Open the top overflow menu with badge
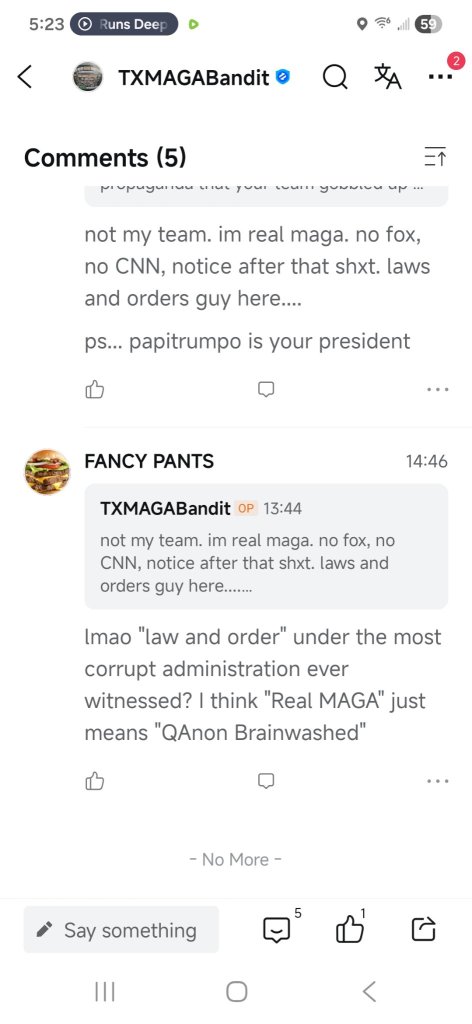Screen dimensions: 472x1024 tap(441, 75)
